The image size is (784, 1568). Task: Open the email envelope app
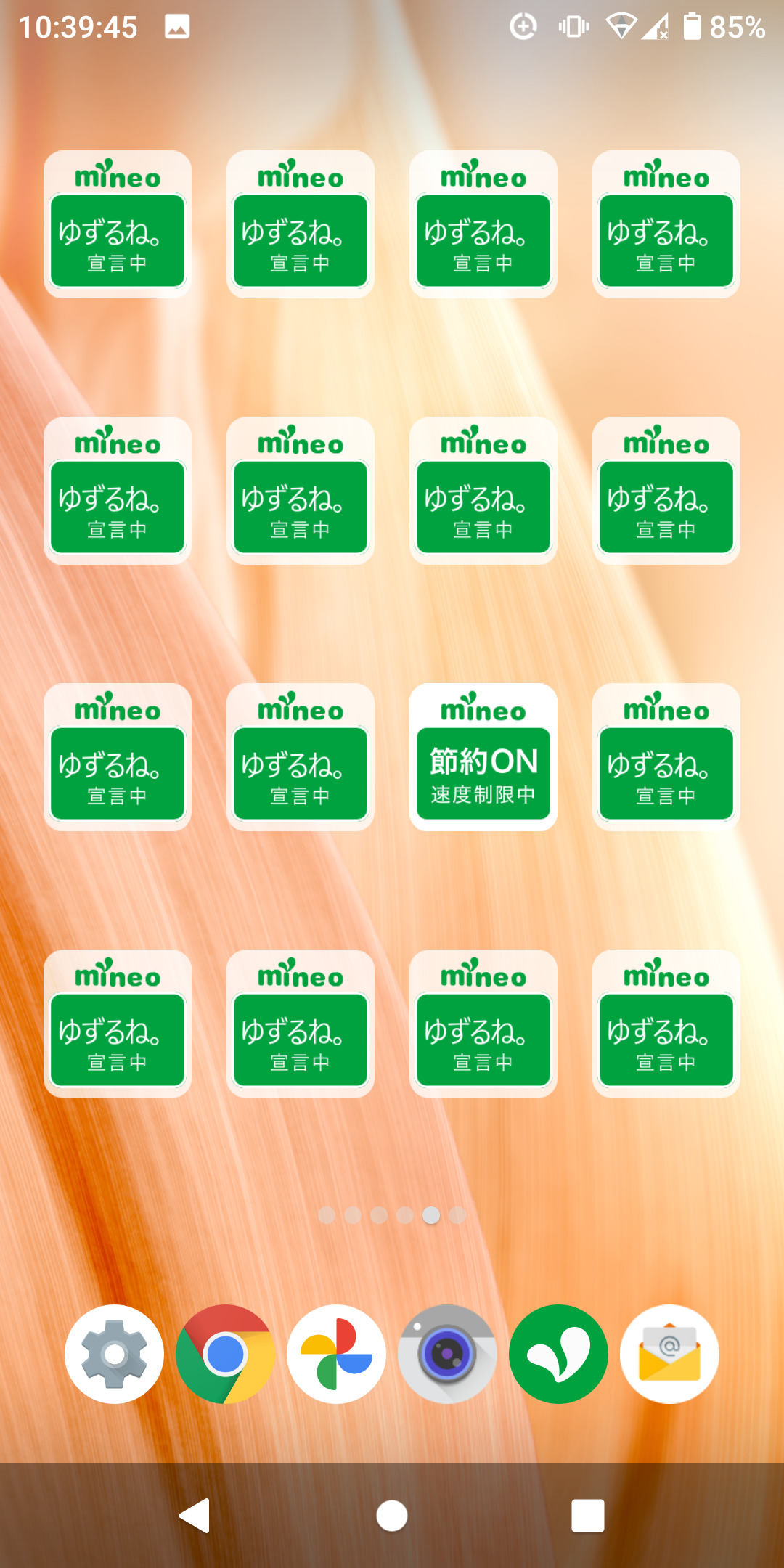coord(670,1354)
